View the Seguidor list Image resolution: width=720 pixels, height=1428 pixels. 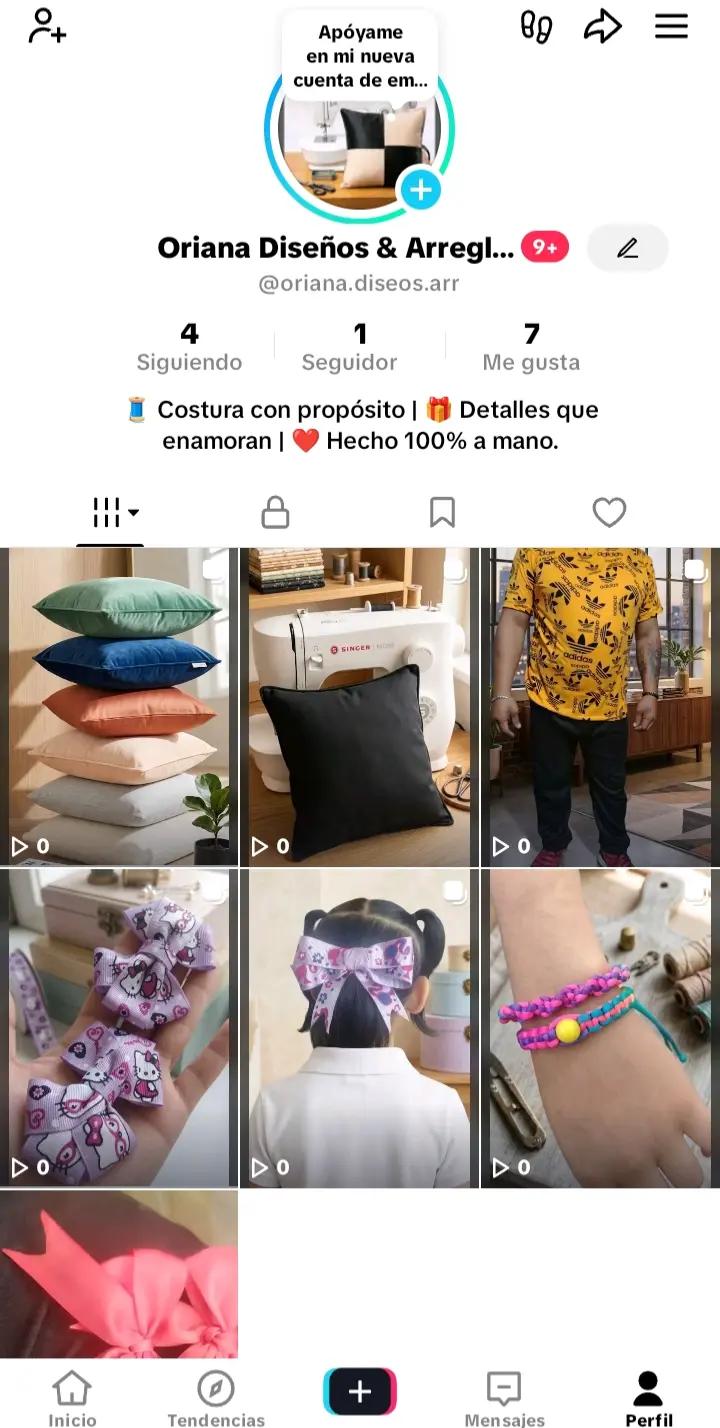[x=350, y=347]
